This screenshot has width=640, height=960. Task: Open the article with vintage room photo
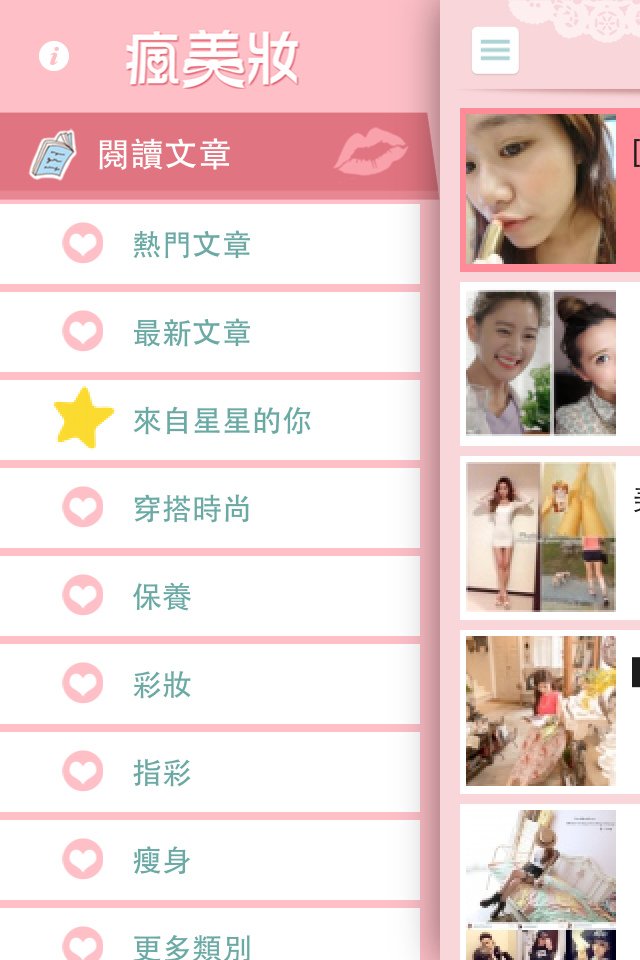[x=541, y=711]
